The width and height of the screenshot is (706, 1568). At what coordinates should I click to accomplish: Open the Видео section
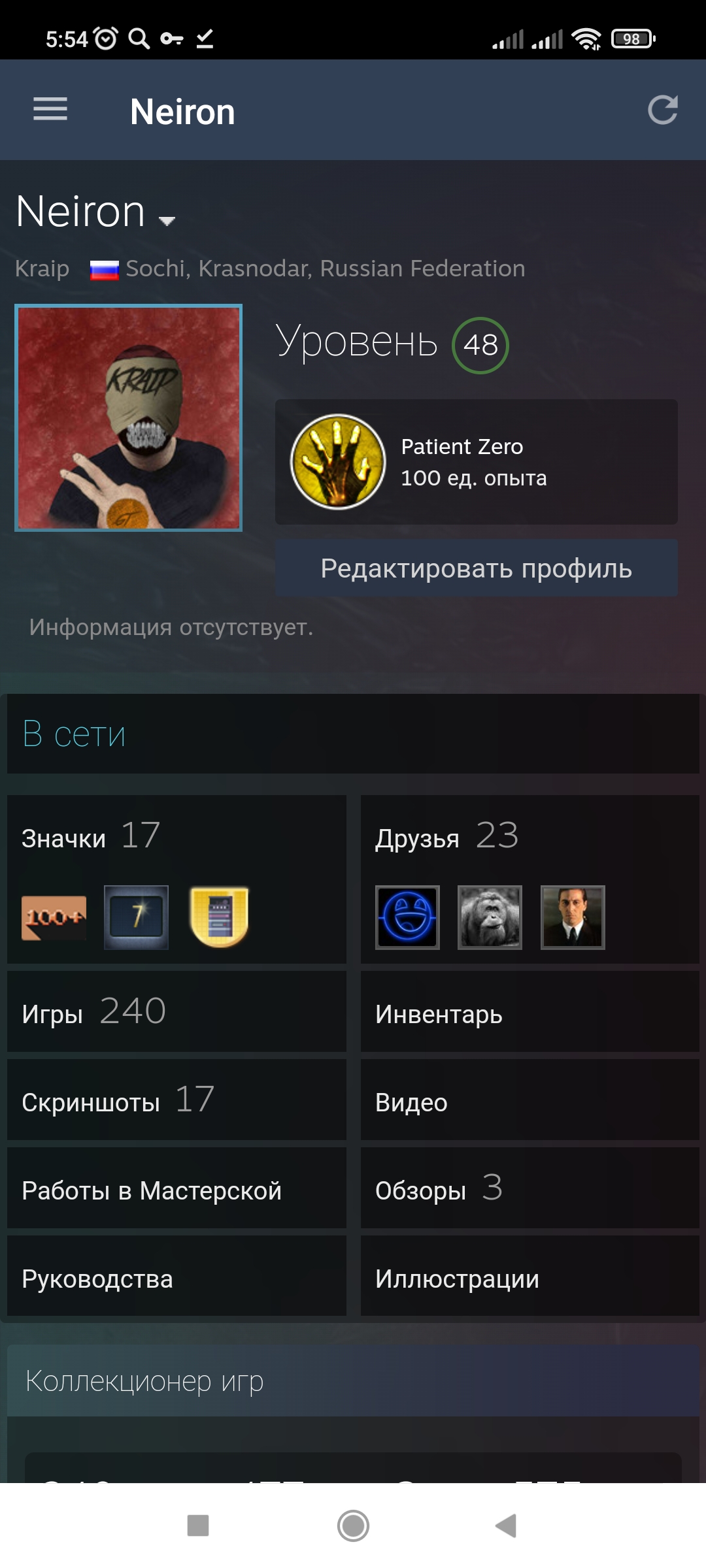(530, 1100)
